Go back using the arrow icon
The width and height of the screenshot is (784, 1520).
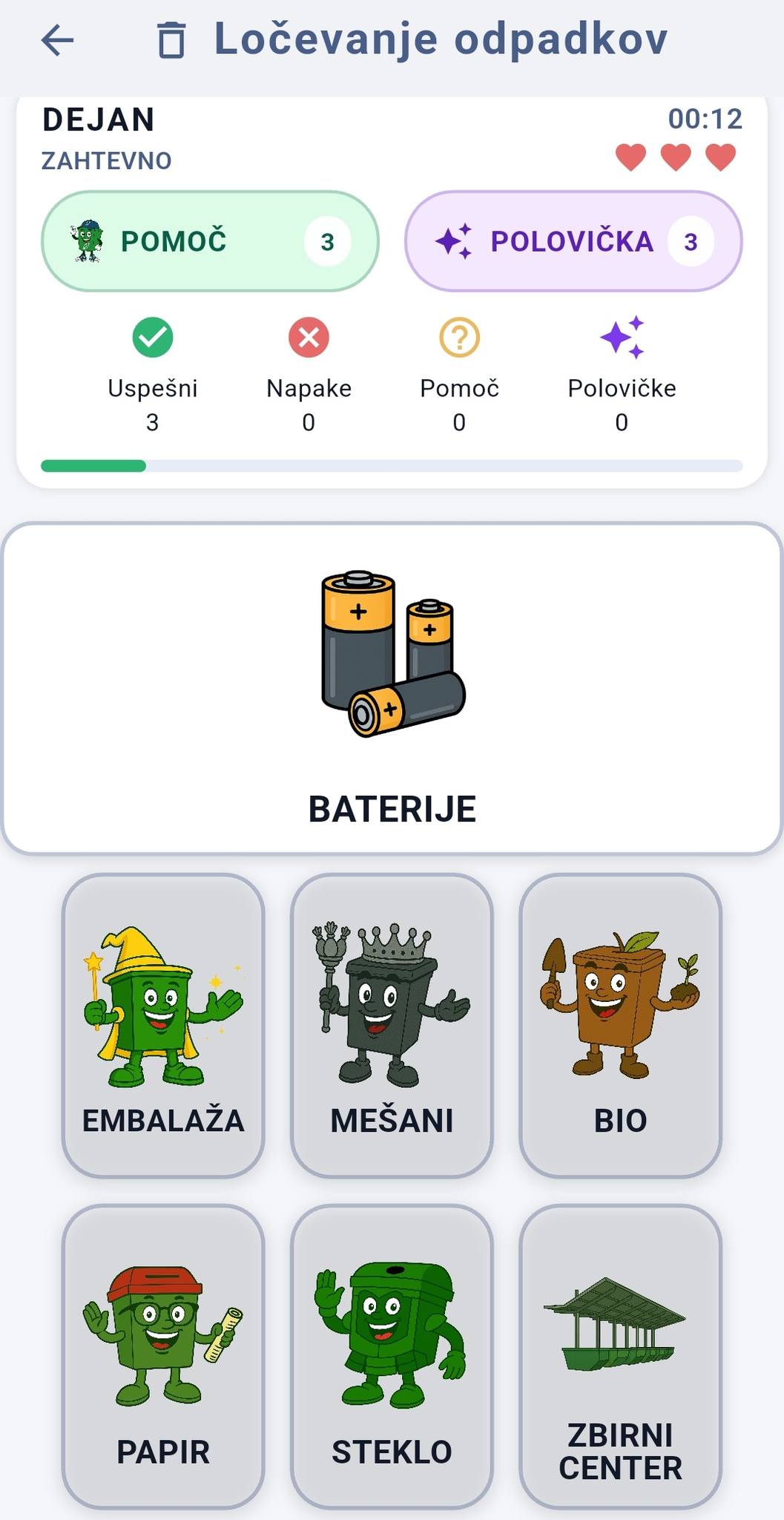[x=58, y=40]
